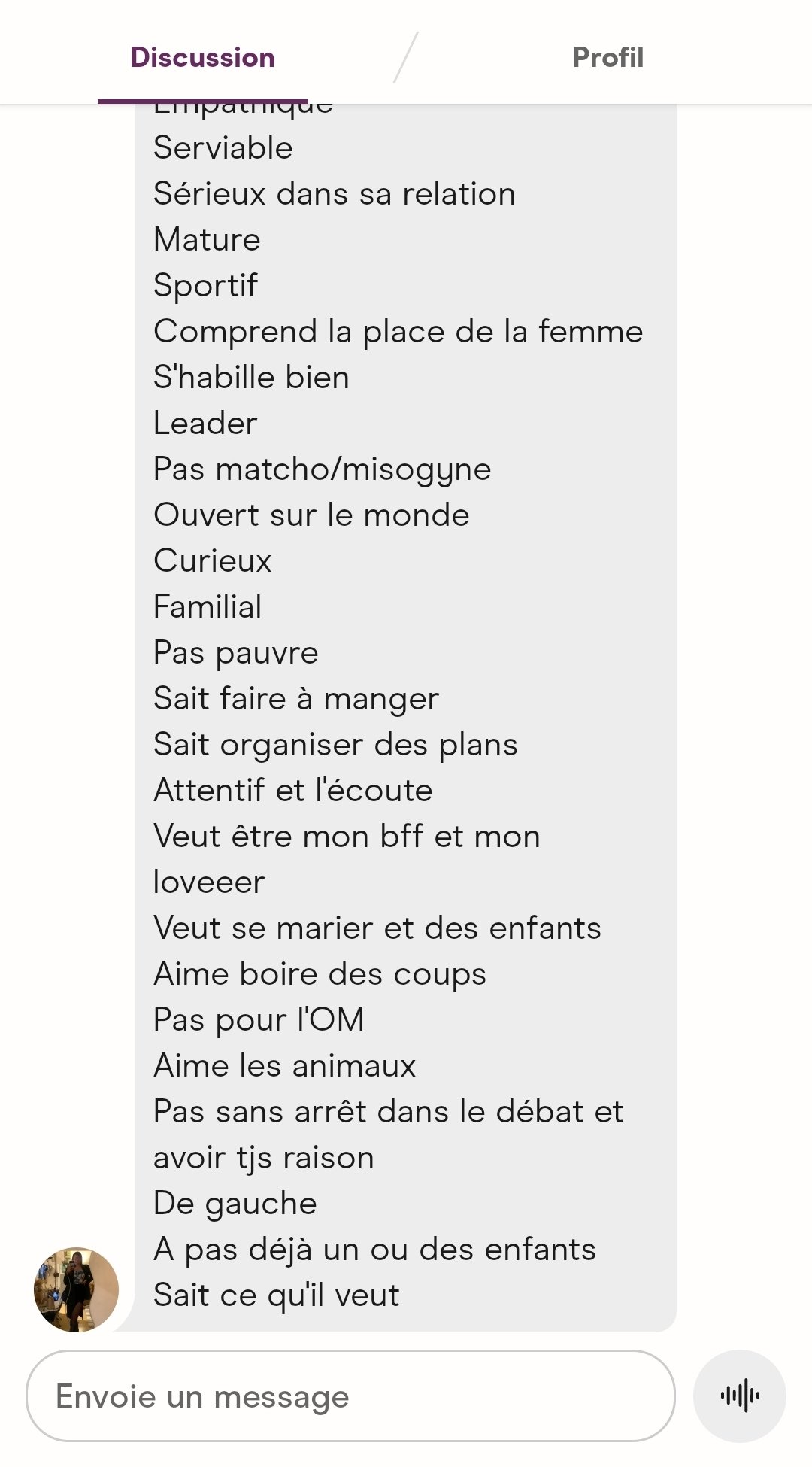The image size is (812, 1467).
Task: Switch to the Profil tab
Action: pyautogui.click(x=607, y=57)
